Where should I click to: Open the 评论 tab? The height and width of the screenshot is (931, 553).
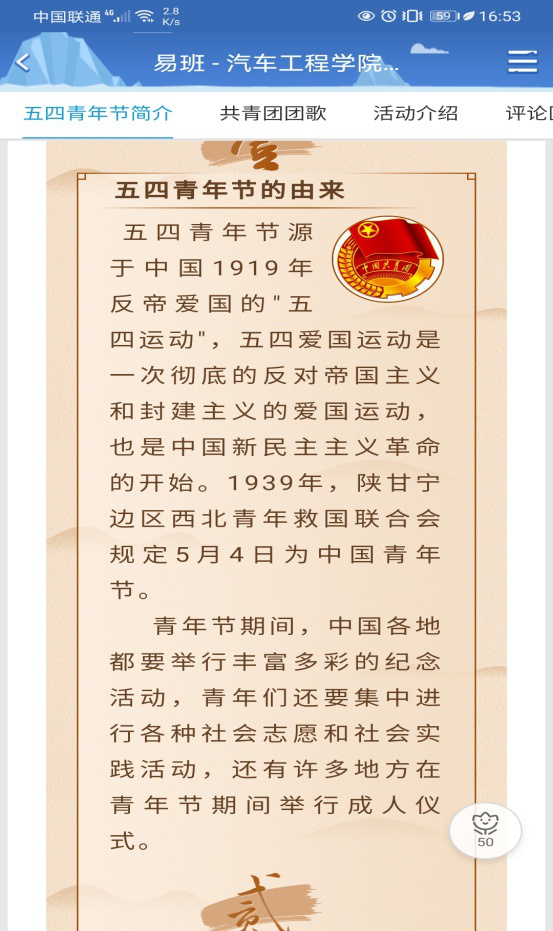(x=529, y=113)
